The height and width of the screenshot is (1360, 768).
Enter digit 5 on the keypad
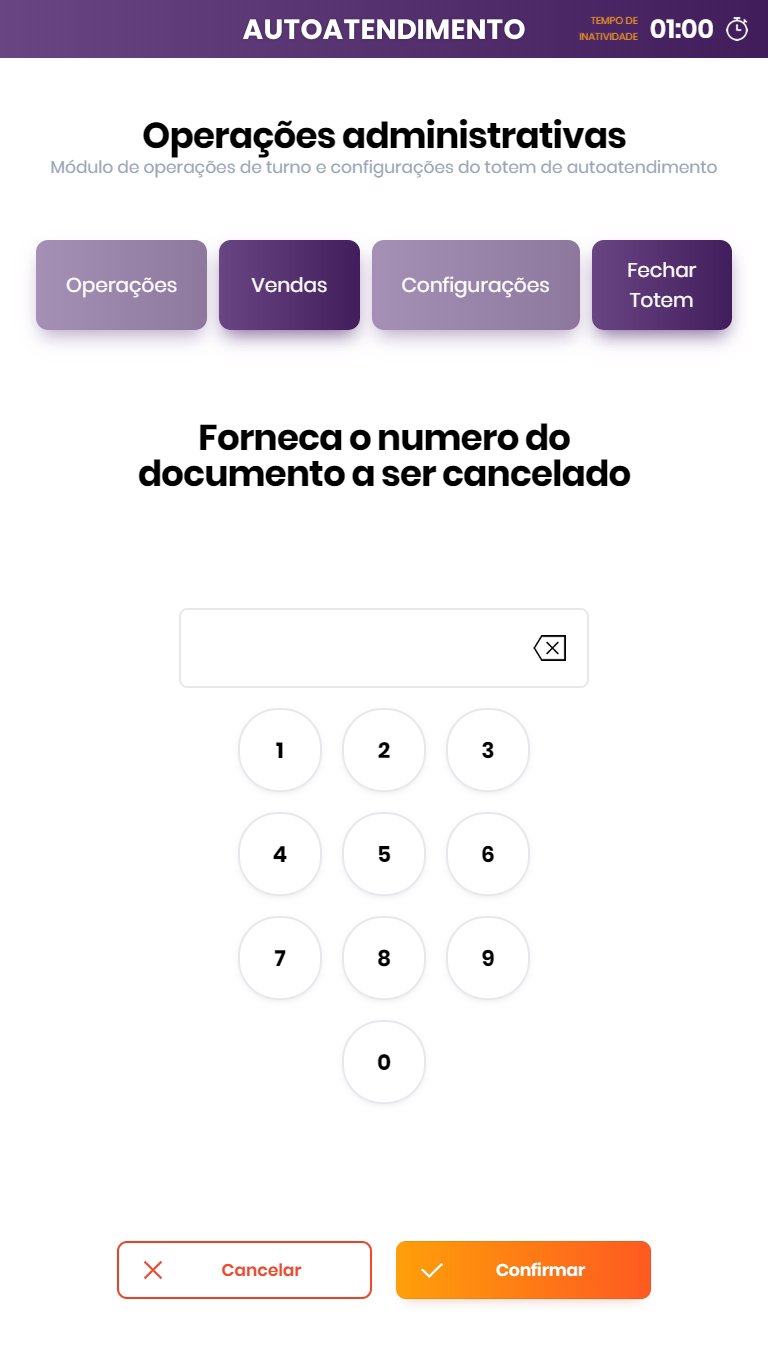pos(384,854)
